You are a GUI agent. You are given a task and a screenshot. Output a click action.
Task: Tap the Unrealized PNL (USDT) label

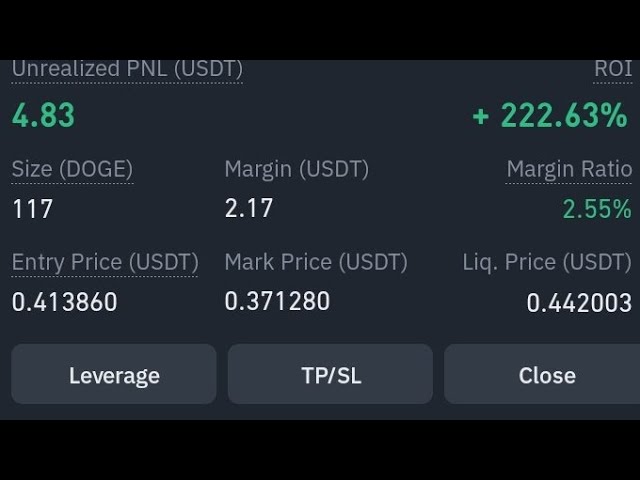pyautogui.click(x=127, y=70)
